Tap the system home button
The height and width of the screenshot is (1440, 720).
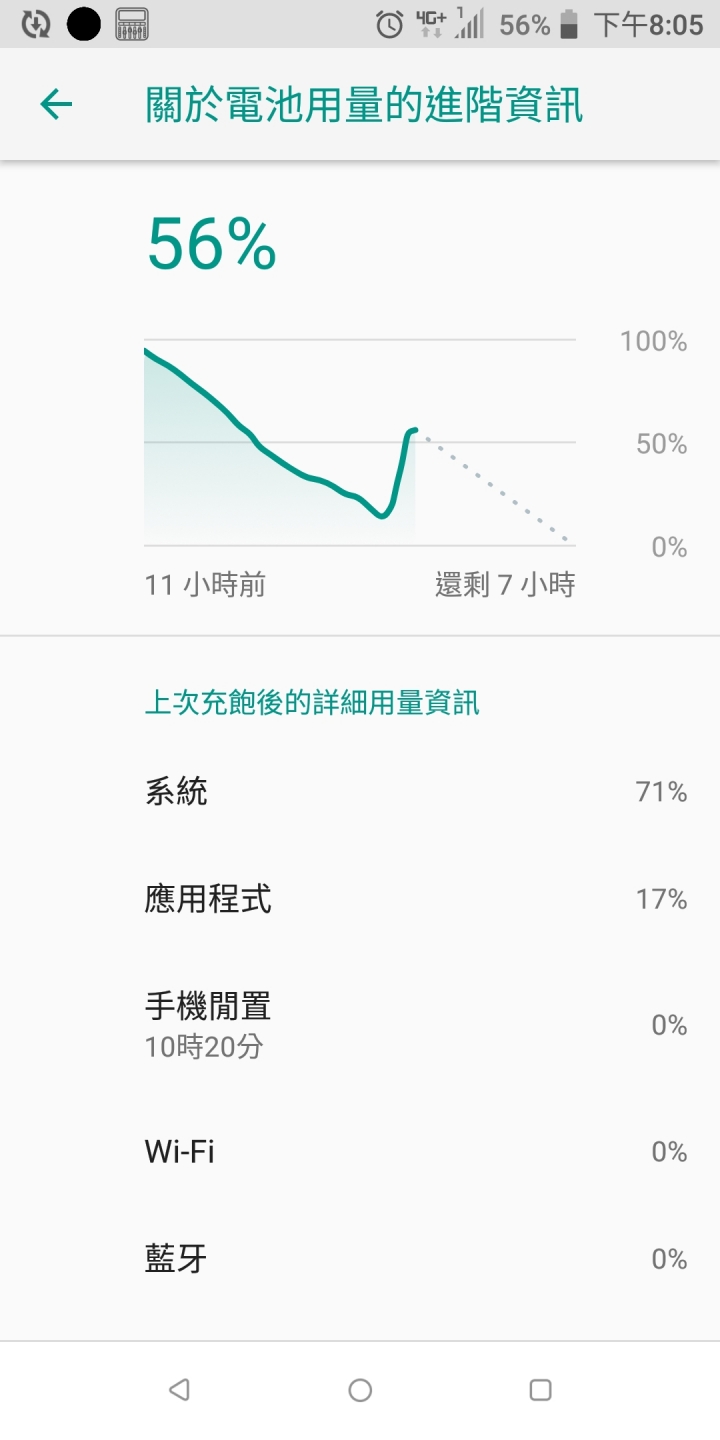pyautogui.click(x=360, y=1390)
